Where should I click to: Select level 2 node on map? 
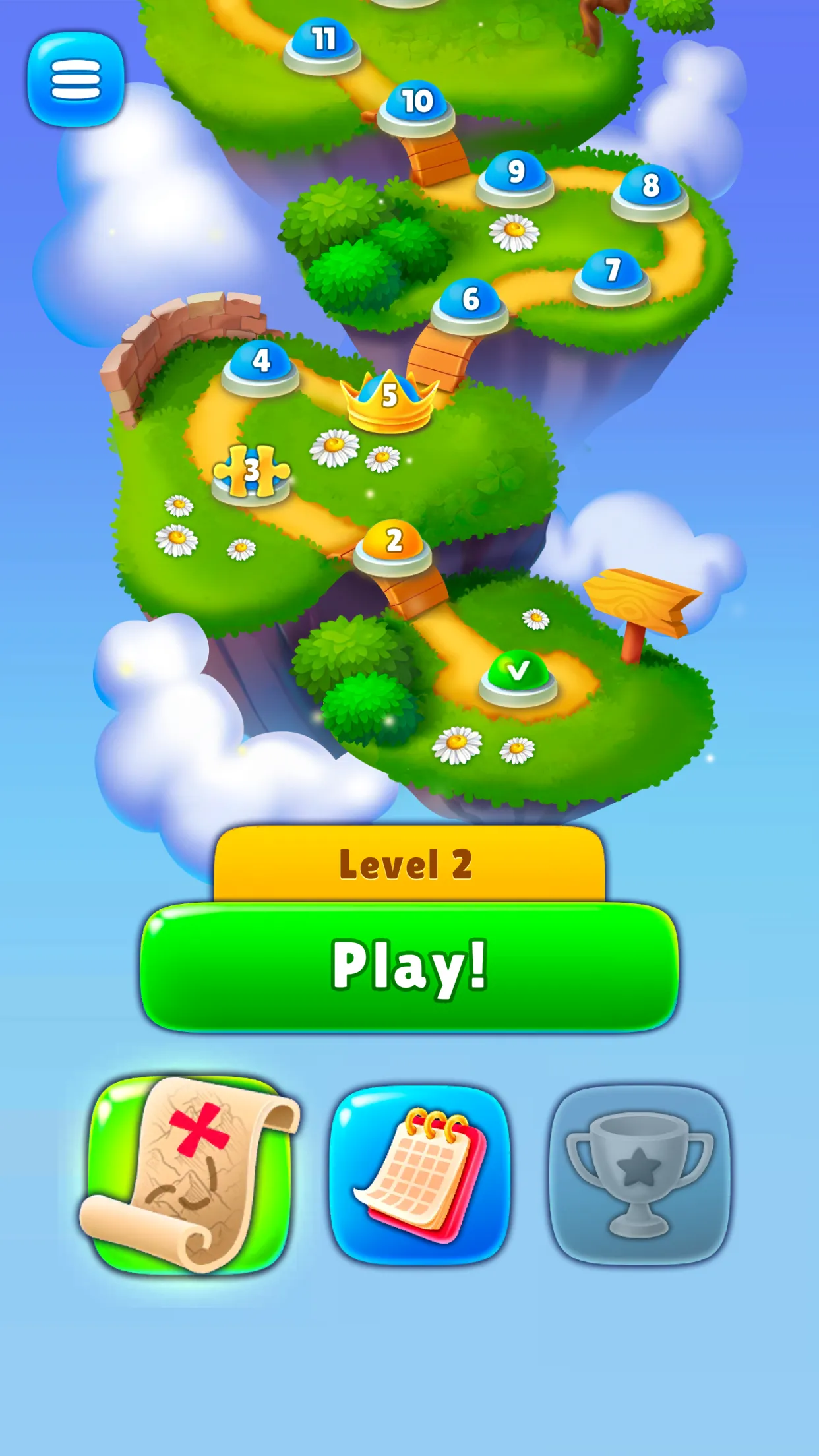393,546
